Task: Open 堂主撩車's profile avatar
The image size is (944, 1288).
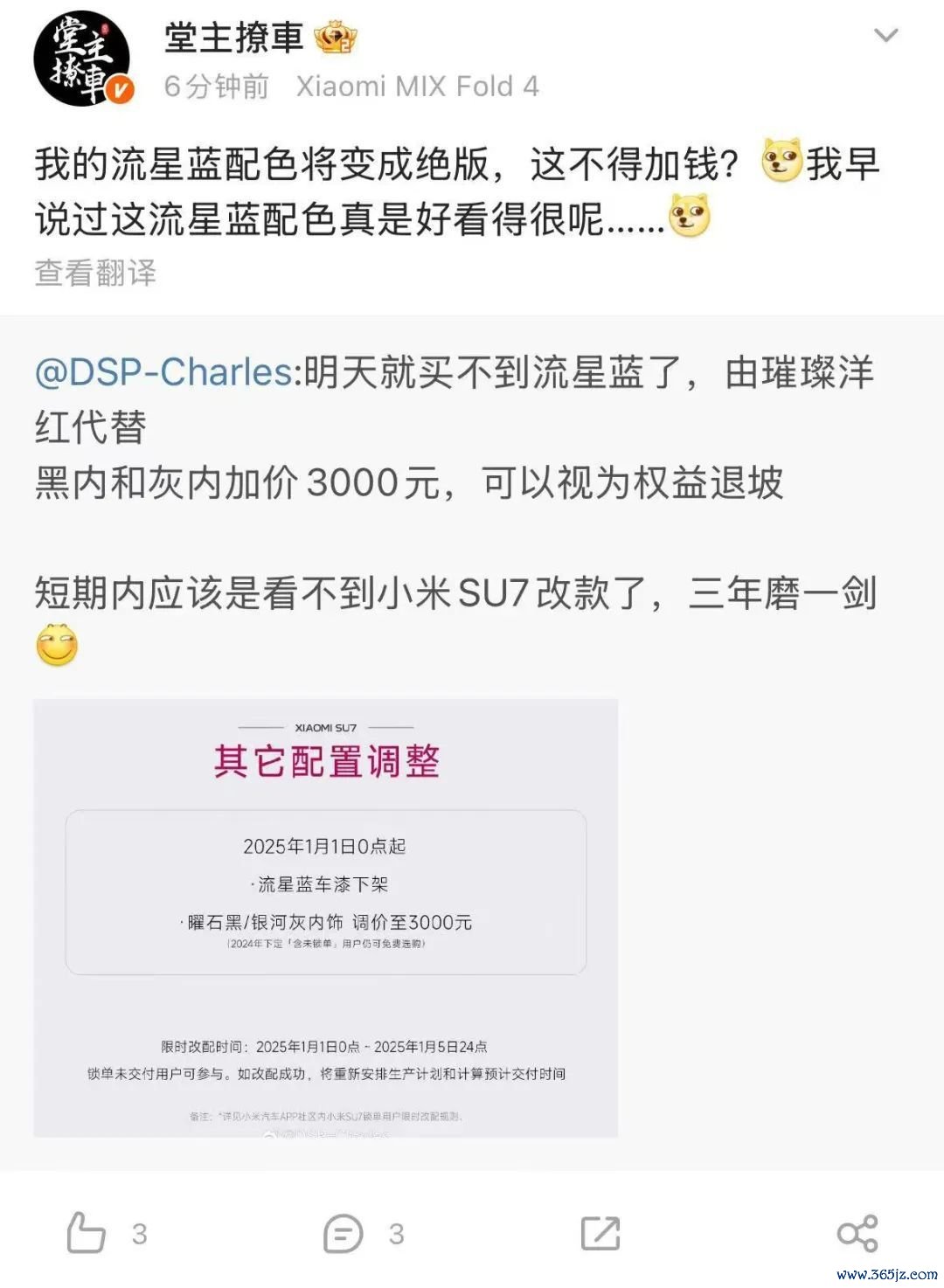Action: [x=82, y=59]
